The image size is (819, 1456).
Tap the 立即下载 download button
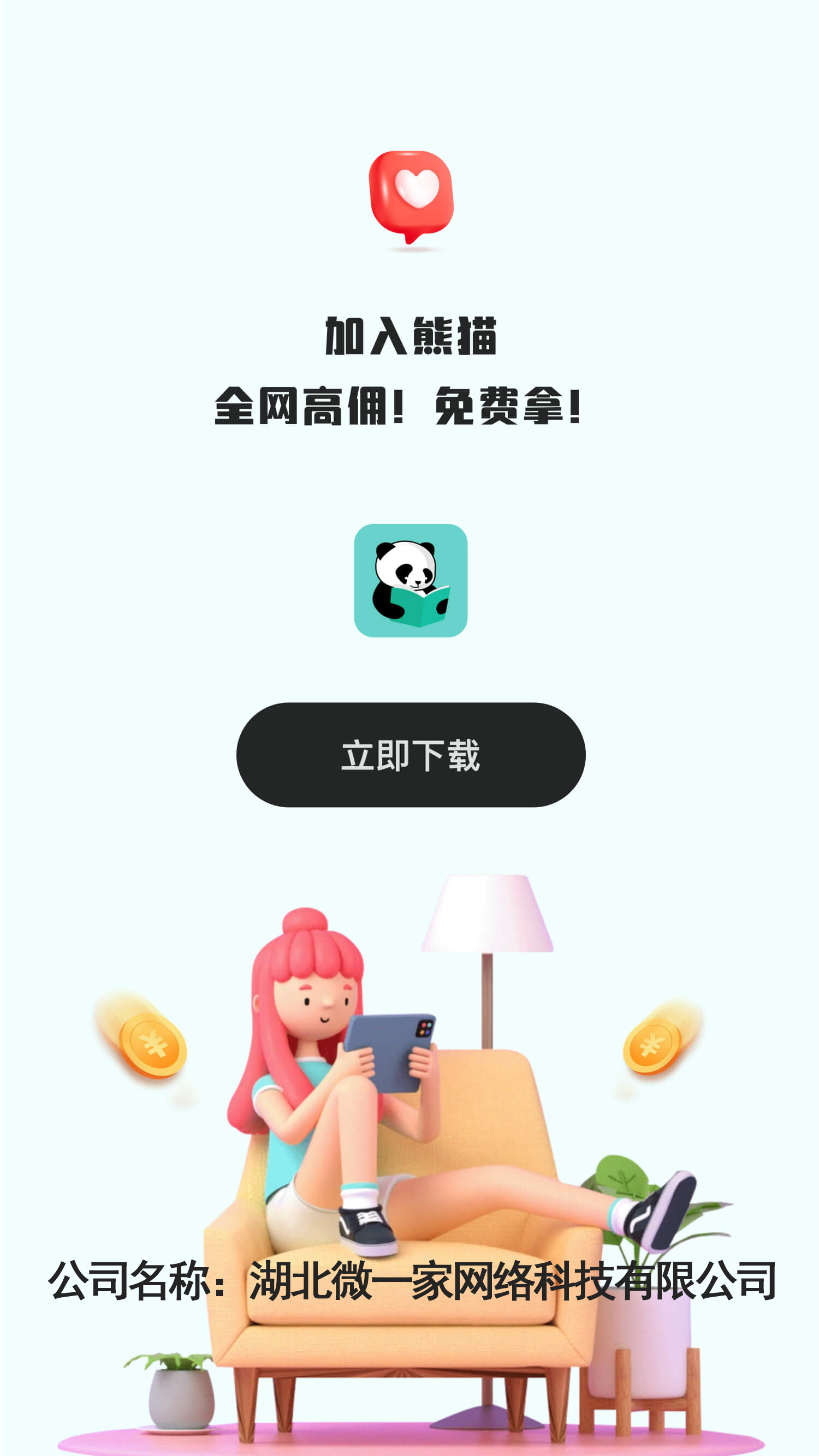(411, 755)
